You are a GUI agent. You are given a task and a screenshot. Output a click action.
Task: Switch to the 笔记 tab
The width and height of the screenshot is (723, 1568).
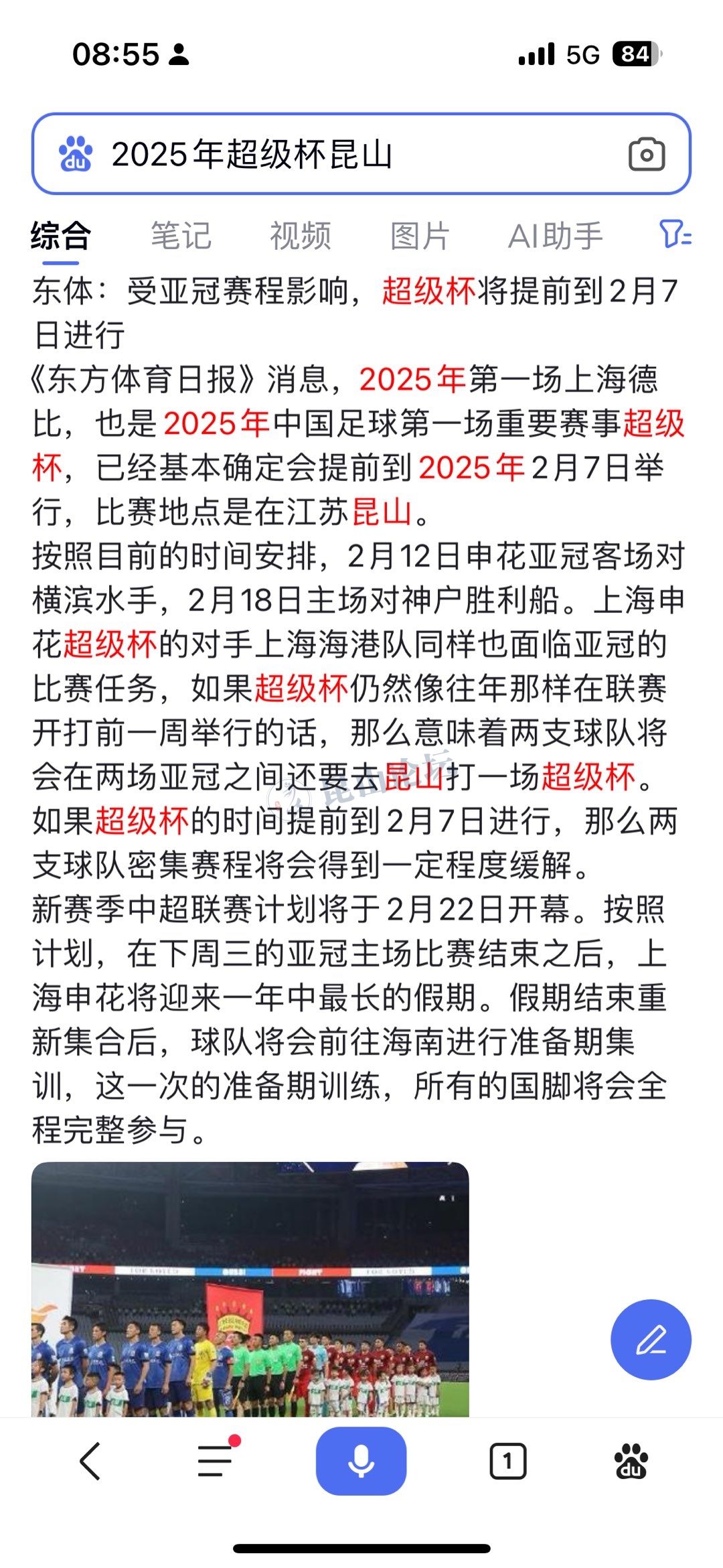(x=181, y=236)
